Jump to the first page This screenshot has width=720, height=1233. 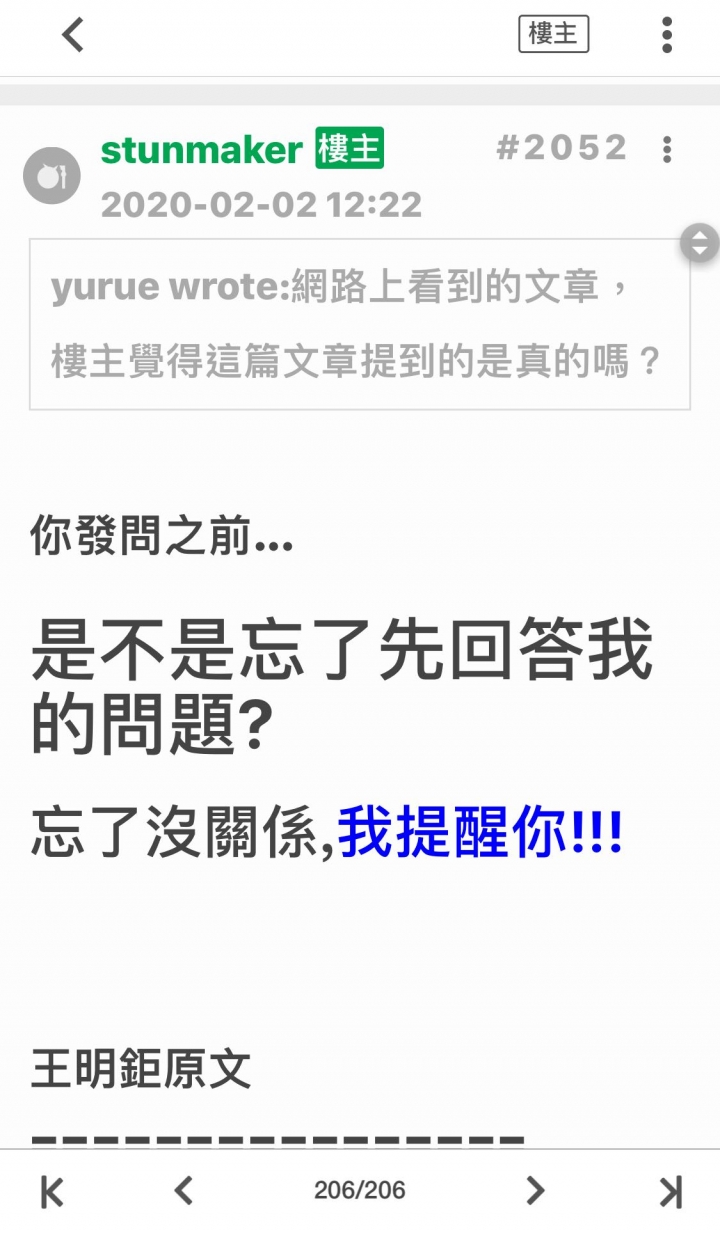click(52, 1190)
